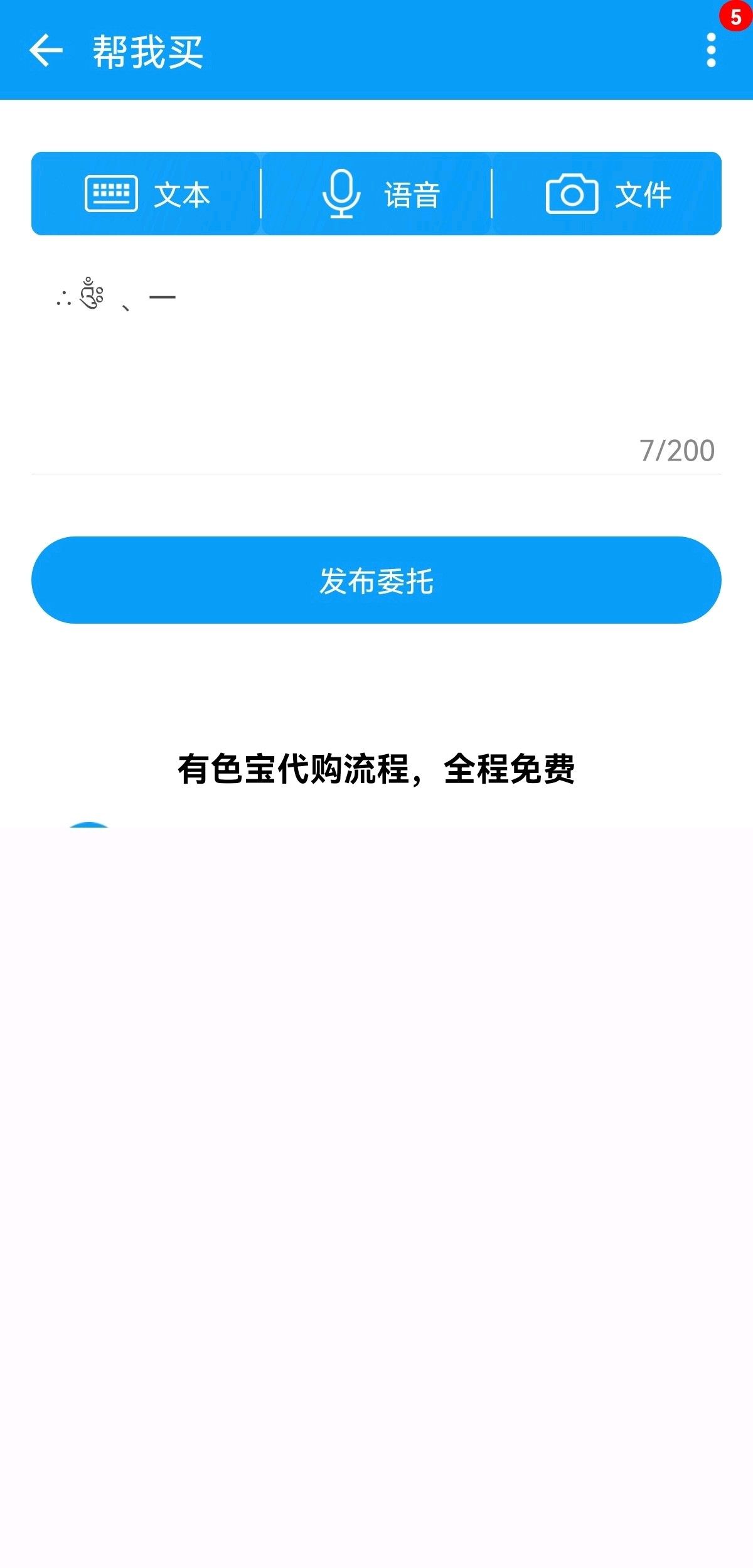
Task: Choose the 文件 file upload option
Action: coord(607,194)
